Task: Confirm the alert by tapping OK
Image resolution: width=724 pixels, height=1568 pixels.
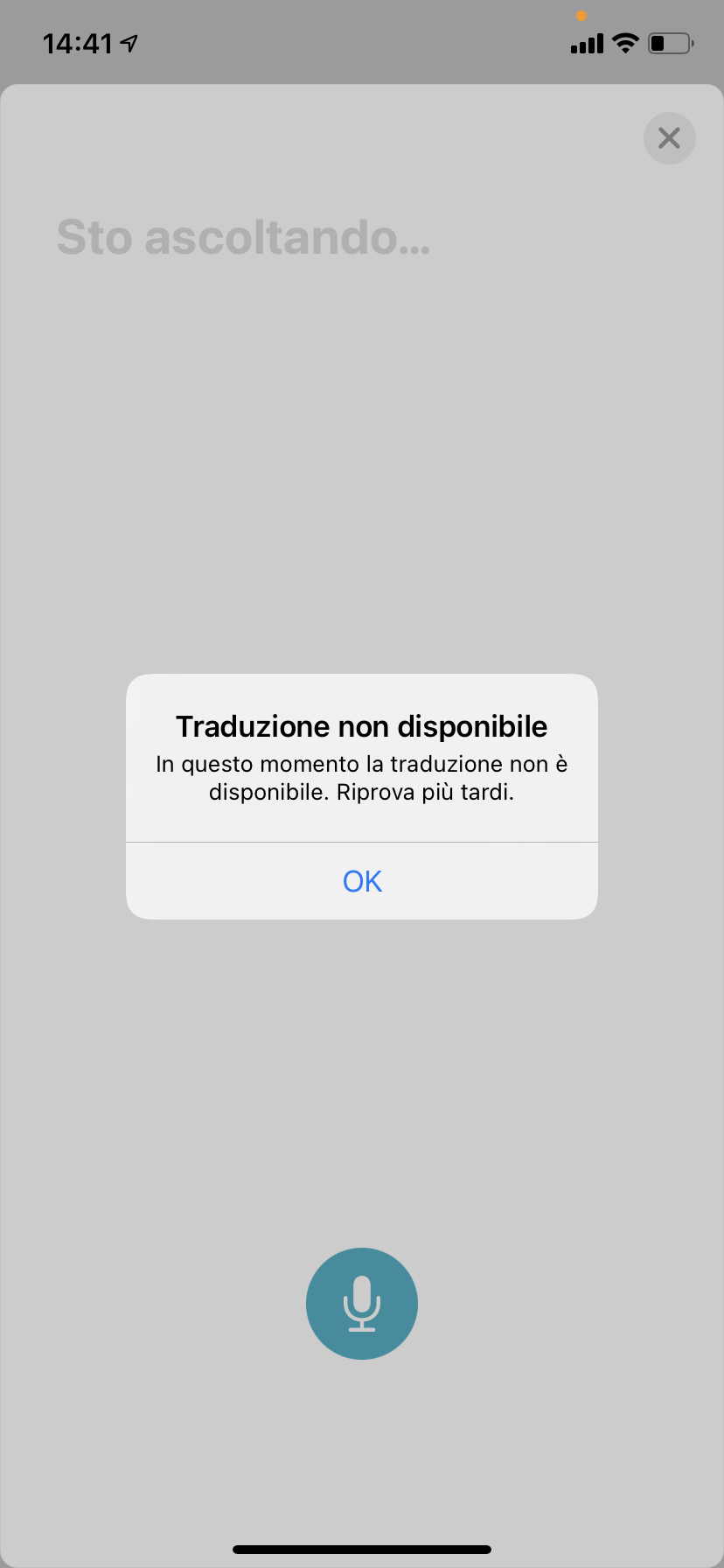Action: [x=362, y=881]
